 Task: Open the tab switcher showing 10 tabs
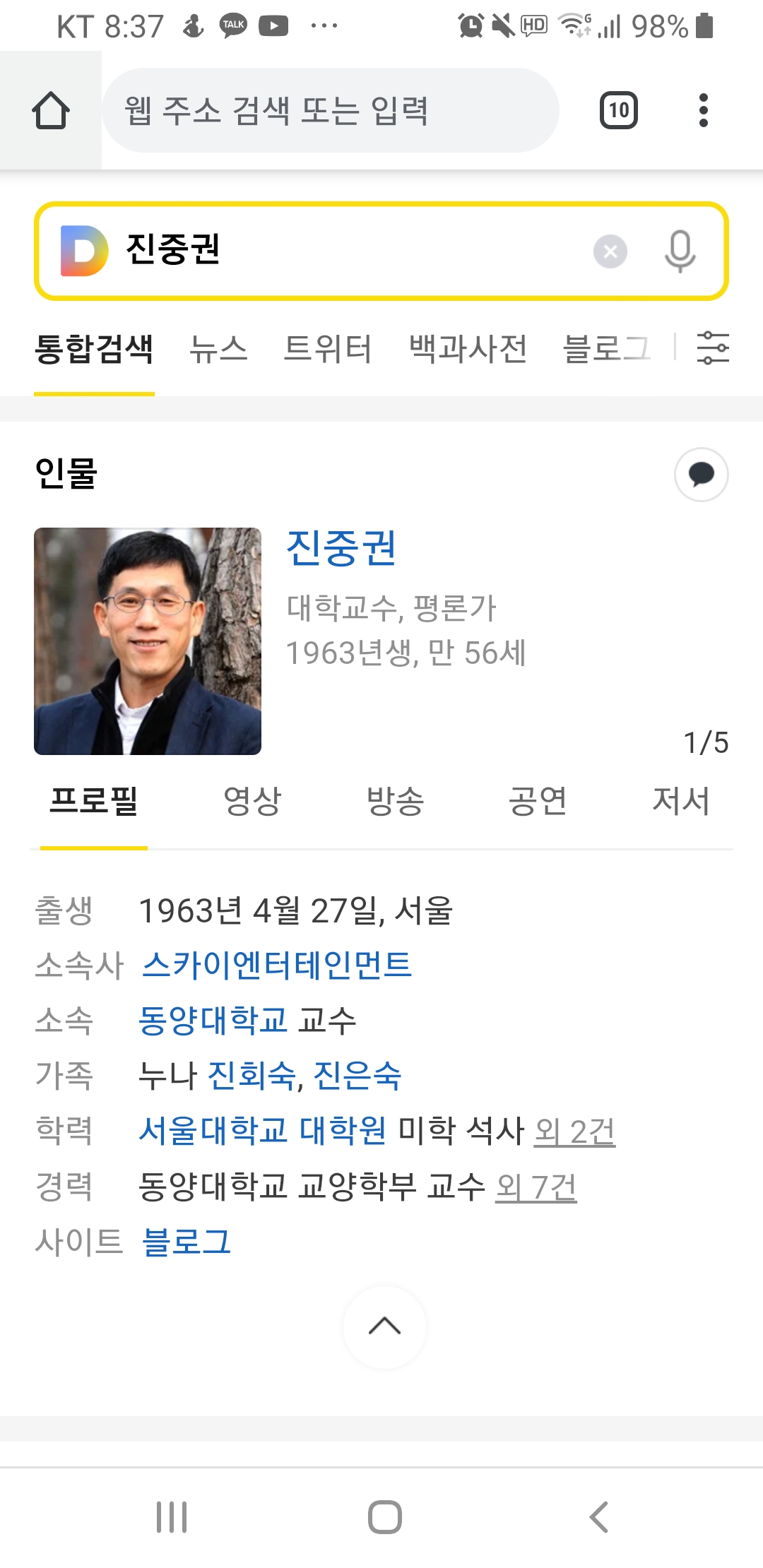pos(618,111)
